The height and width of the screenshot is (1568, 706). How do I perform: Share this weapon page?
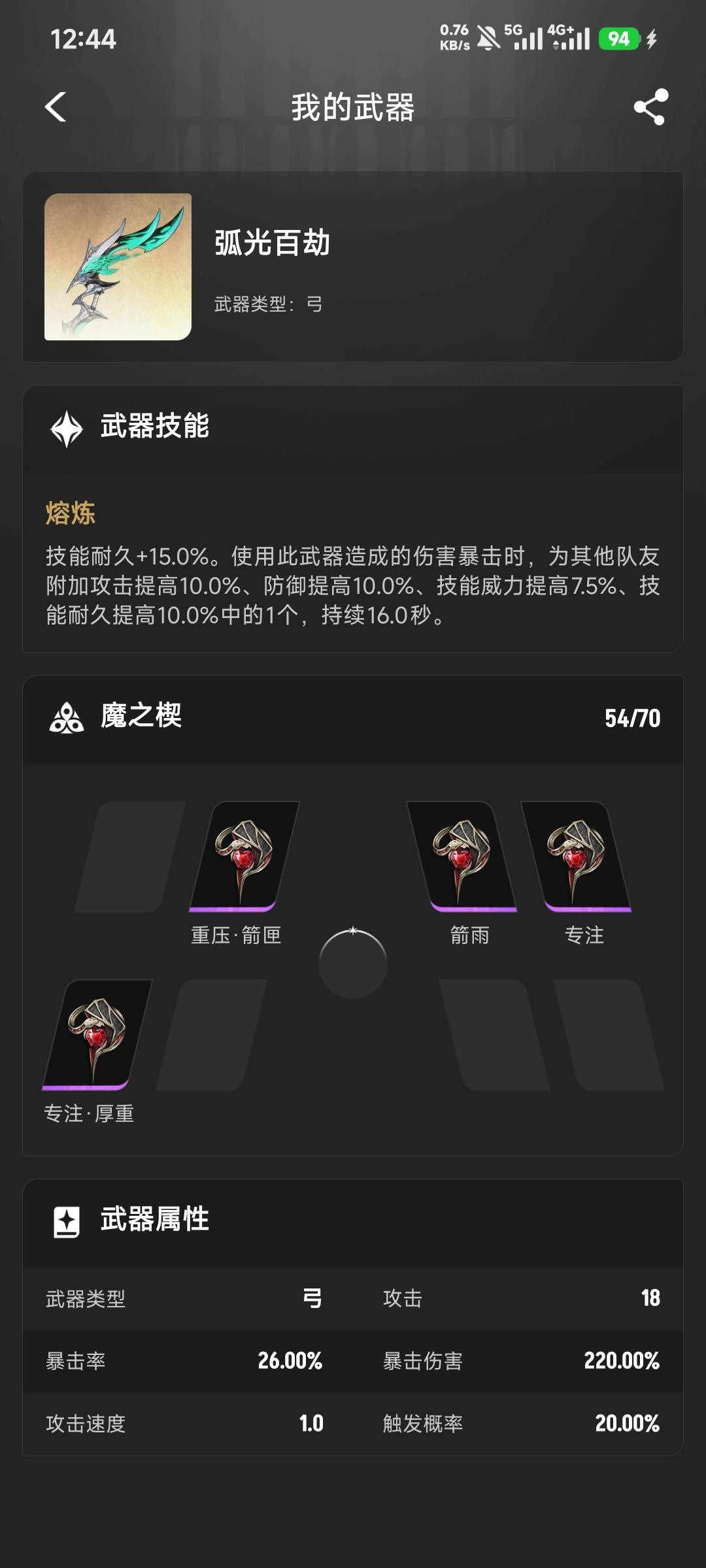tap(650, 107)
